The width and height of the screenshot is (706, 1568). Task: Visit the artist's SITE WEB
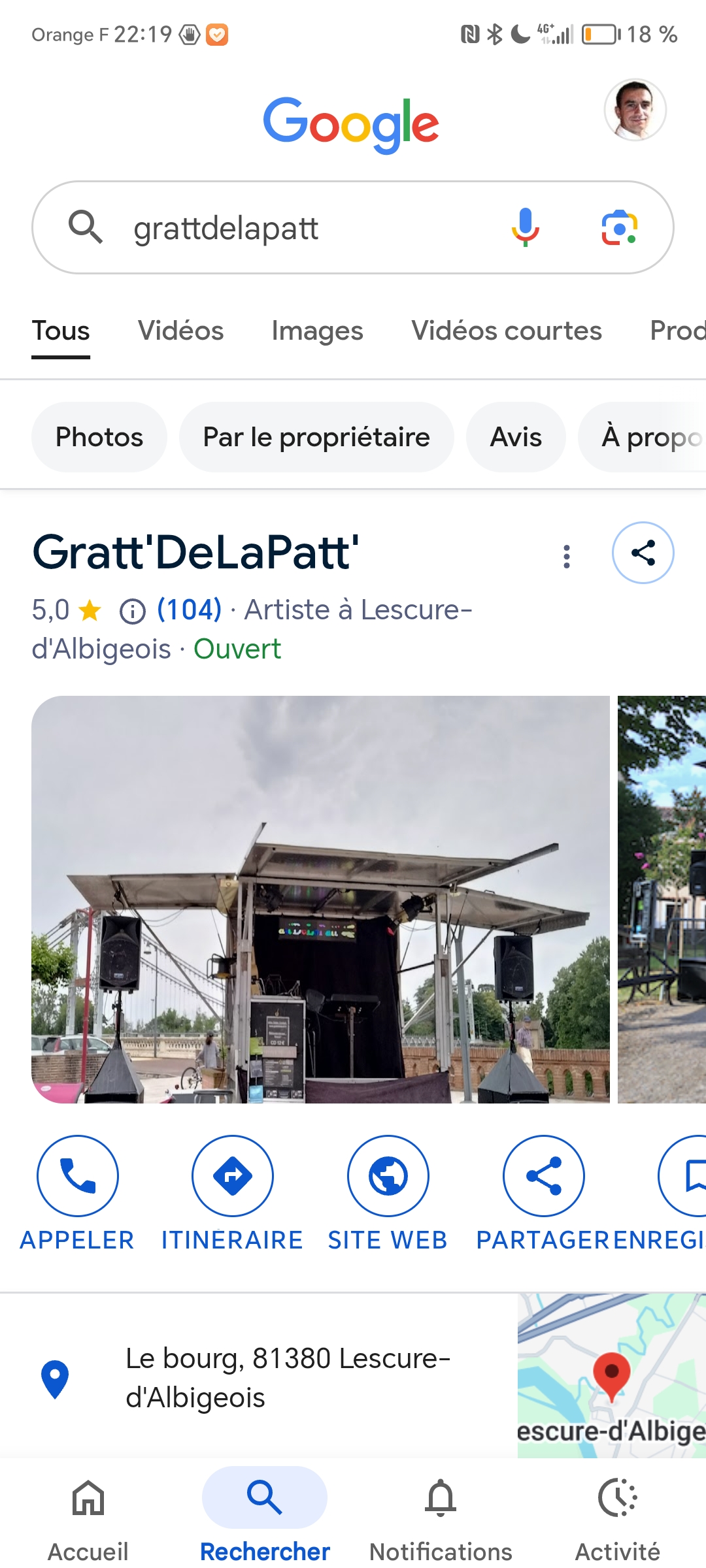tap(388, 1176)
